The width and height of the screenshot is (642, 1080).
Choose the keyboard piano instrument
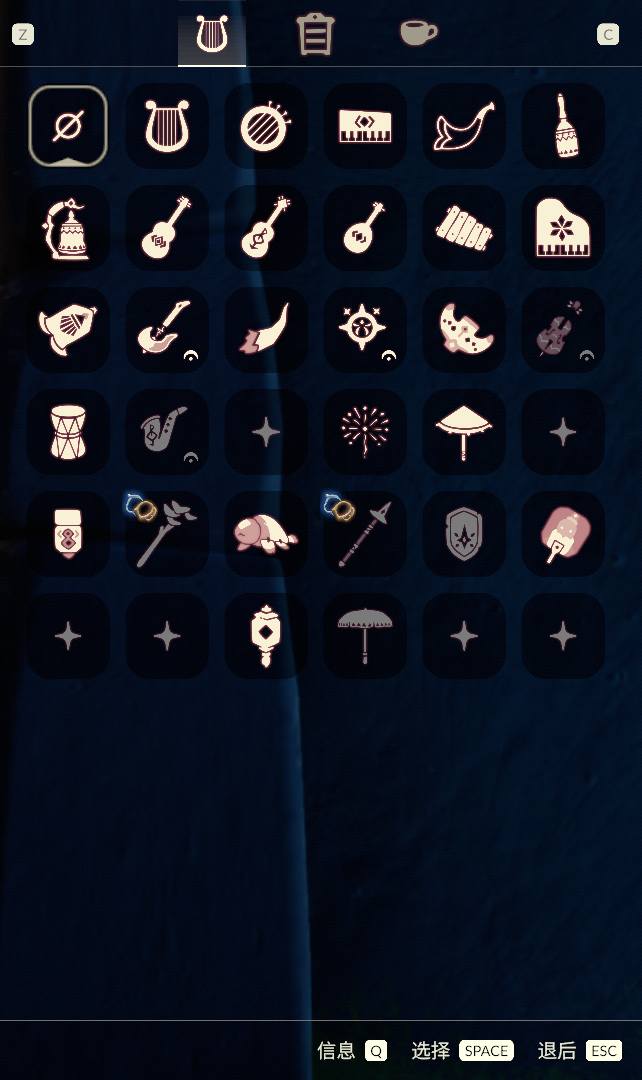(x=365, y=126)
